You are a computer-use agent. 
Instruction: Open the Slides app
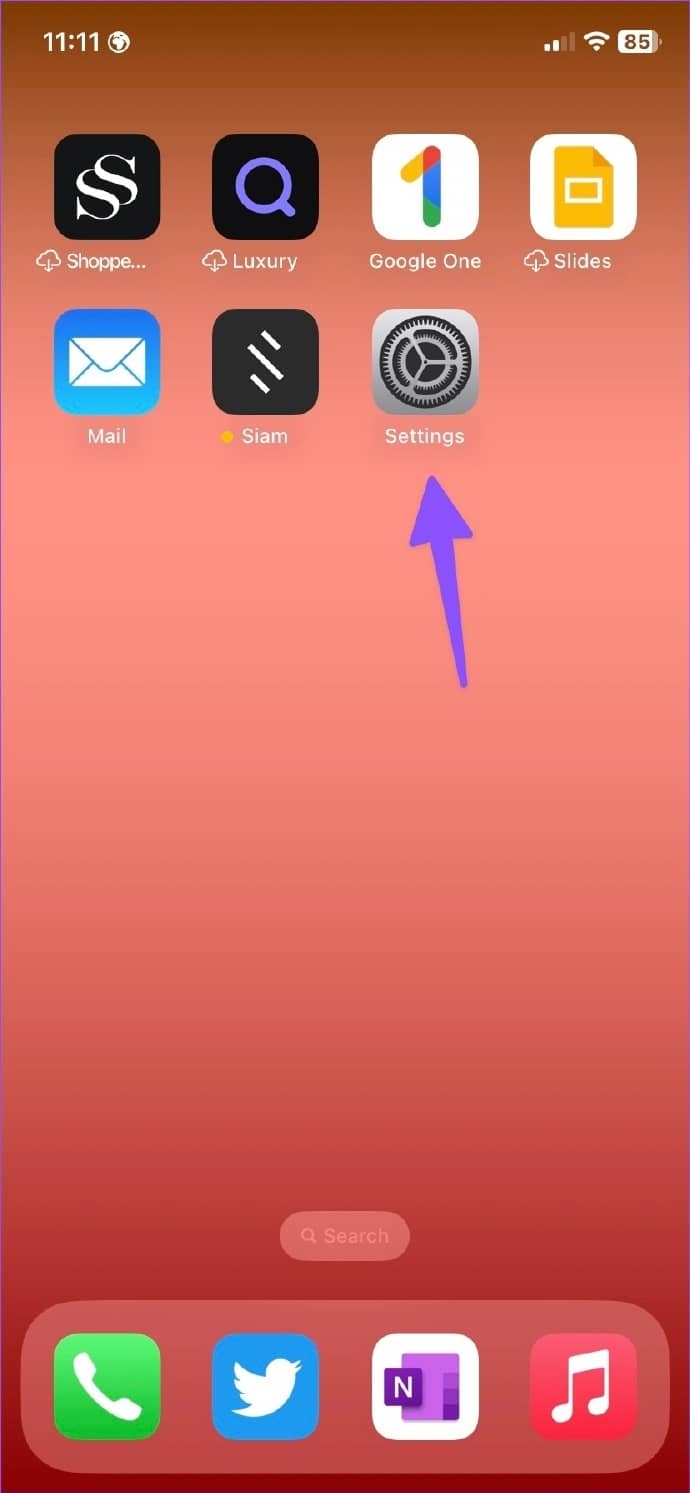(583, 187)
